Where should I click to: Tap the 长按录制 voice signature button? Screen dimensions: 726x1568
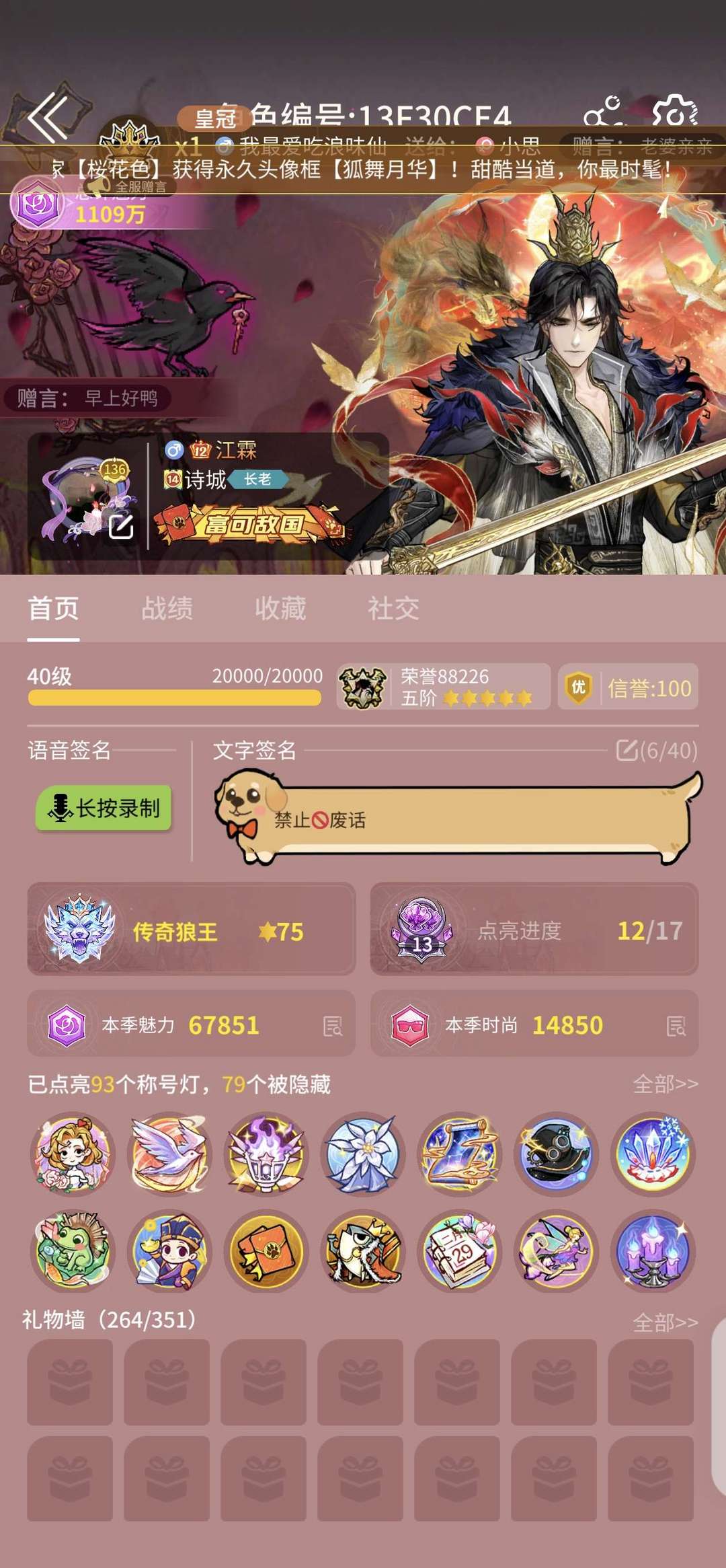[x=104, y=808]
